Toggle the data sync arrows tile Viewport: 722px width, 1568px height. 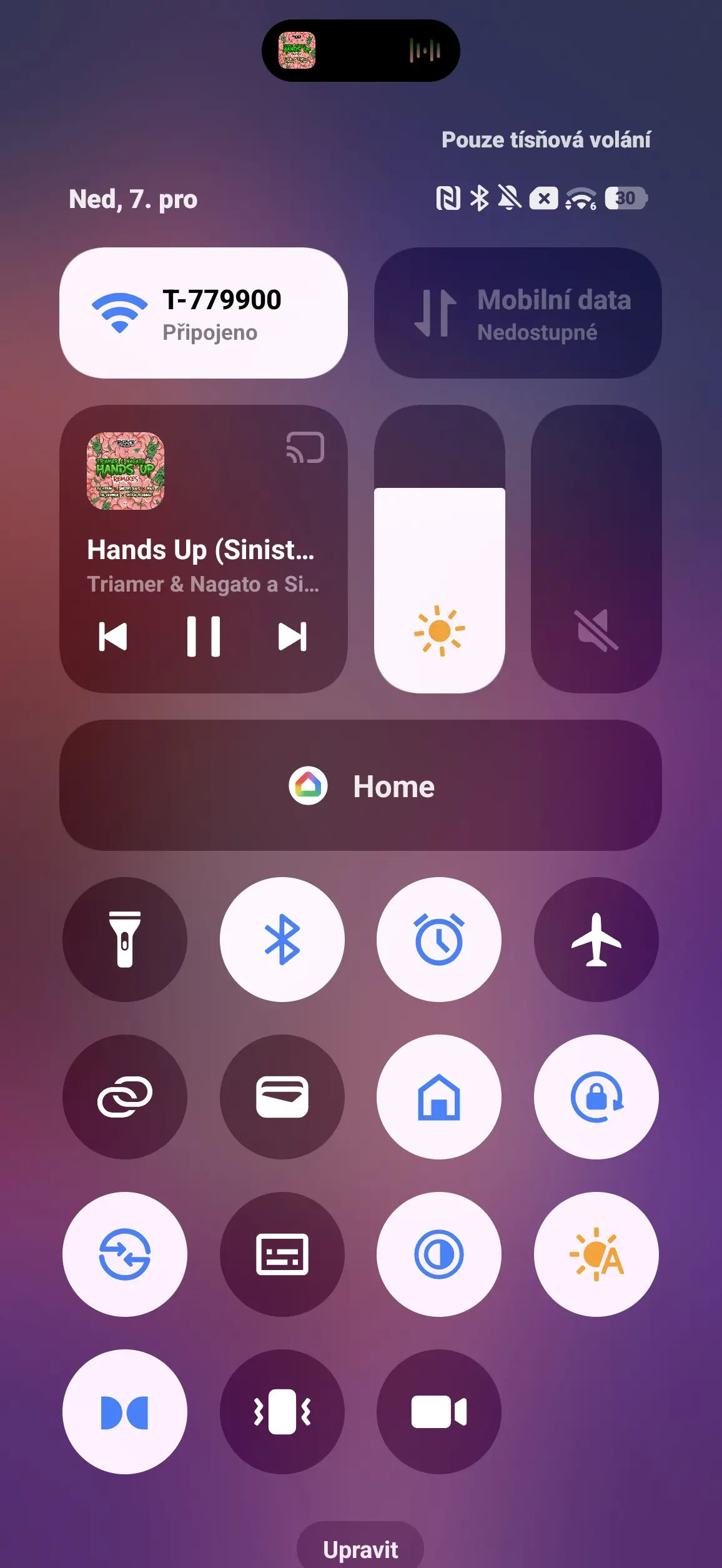(125, 1254)
